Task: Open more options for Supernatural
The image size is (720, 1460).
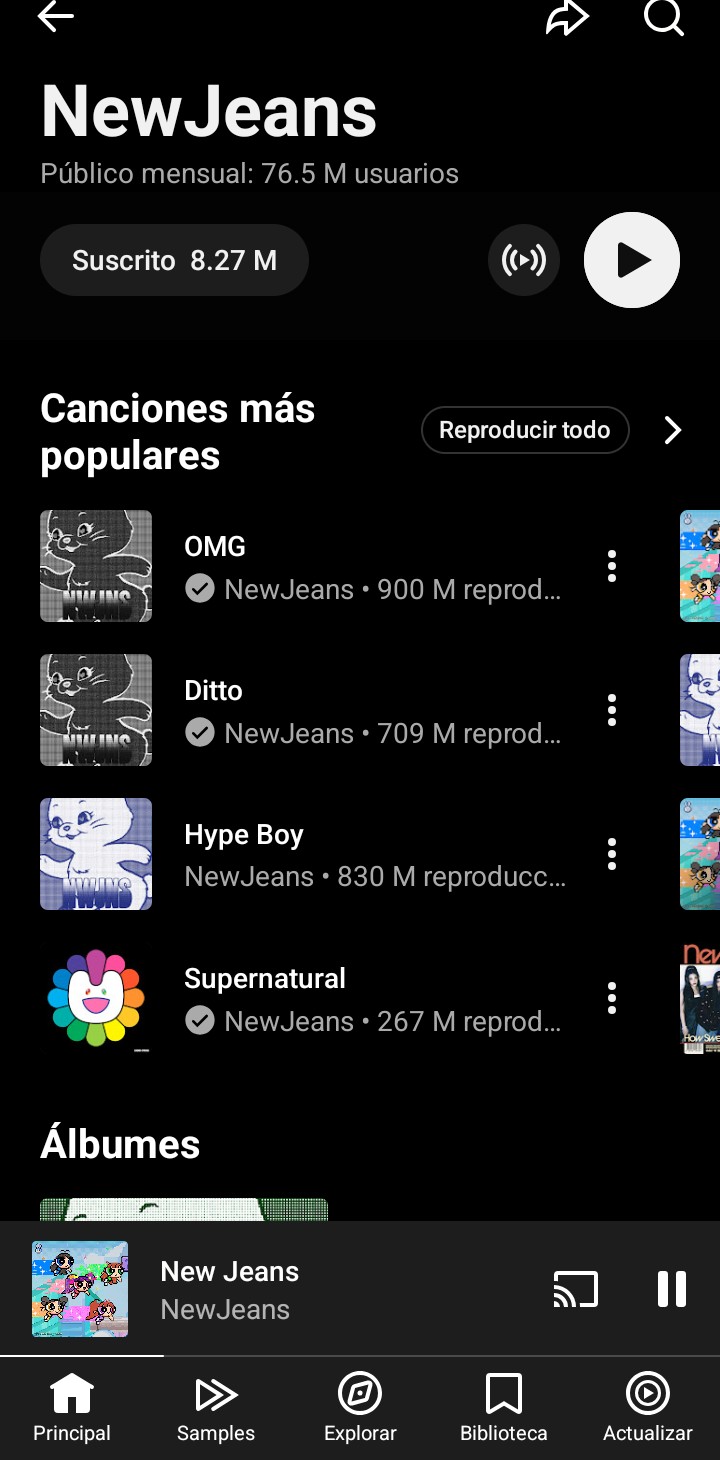Action: coord(612,998)
